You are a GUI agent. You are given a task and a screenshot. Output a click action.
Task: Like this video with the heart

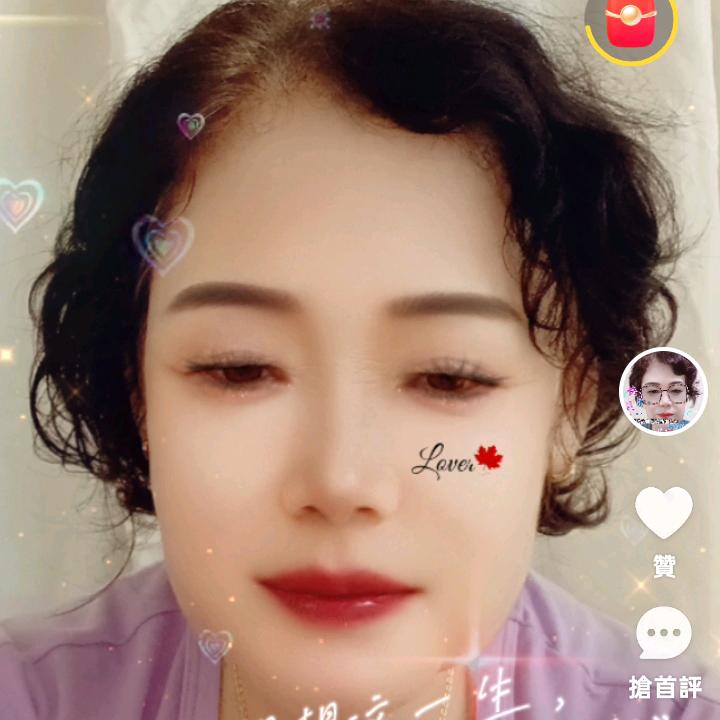coord(664,513)
